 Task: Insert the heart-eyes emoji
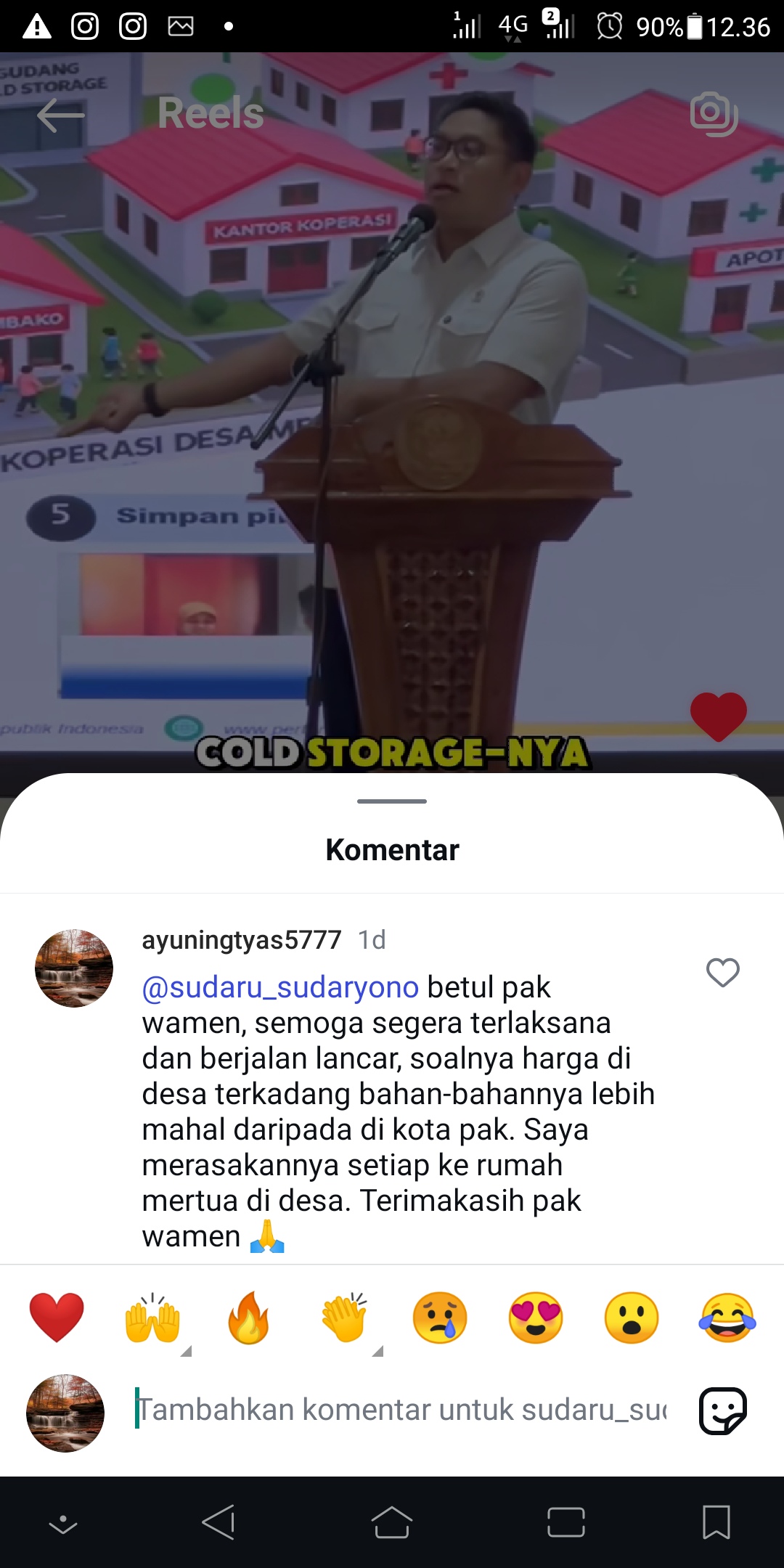tap(536, 1318)
